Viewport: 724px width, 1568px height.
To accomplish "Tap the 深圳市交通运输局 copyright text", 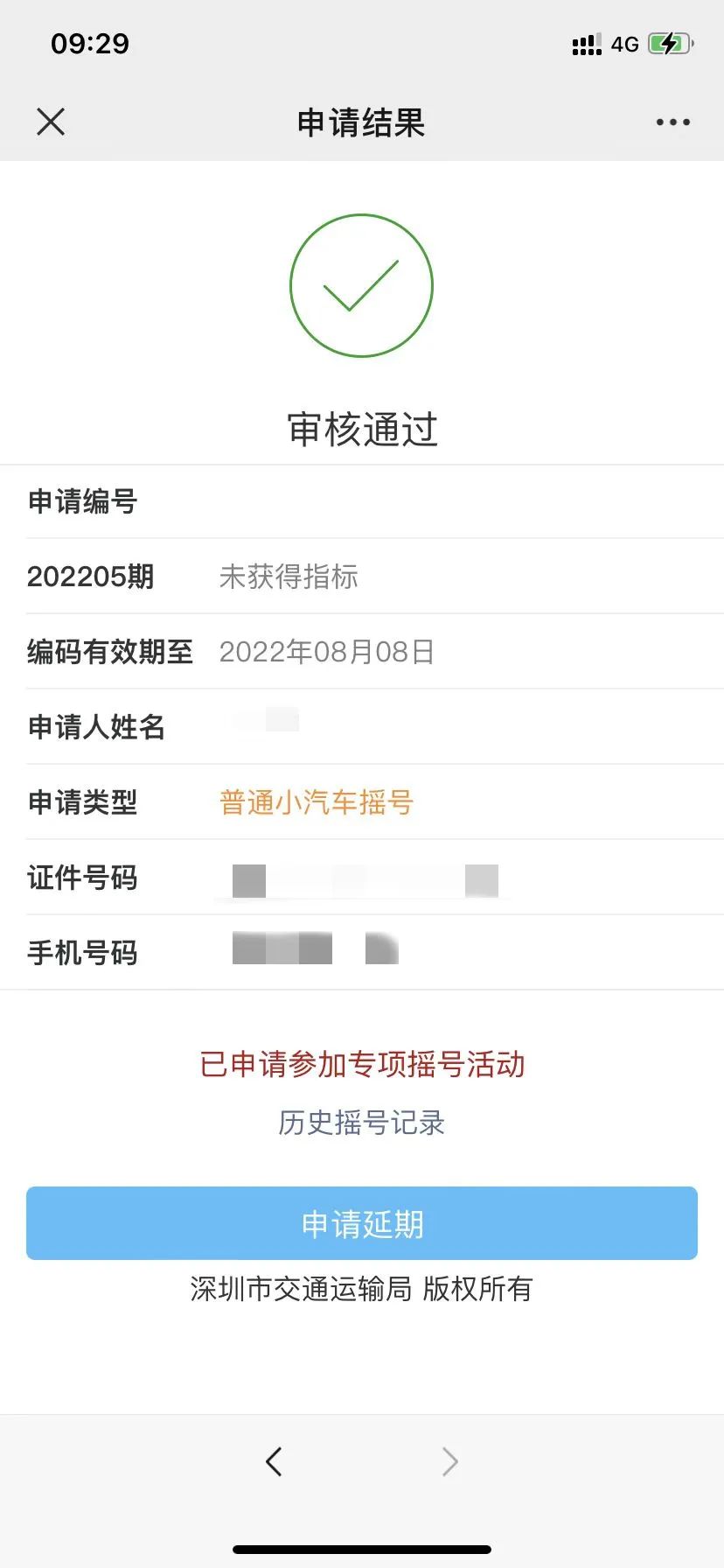I will [362, 1290].
